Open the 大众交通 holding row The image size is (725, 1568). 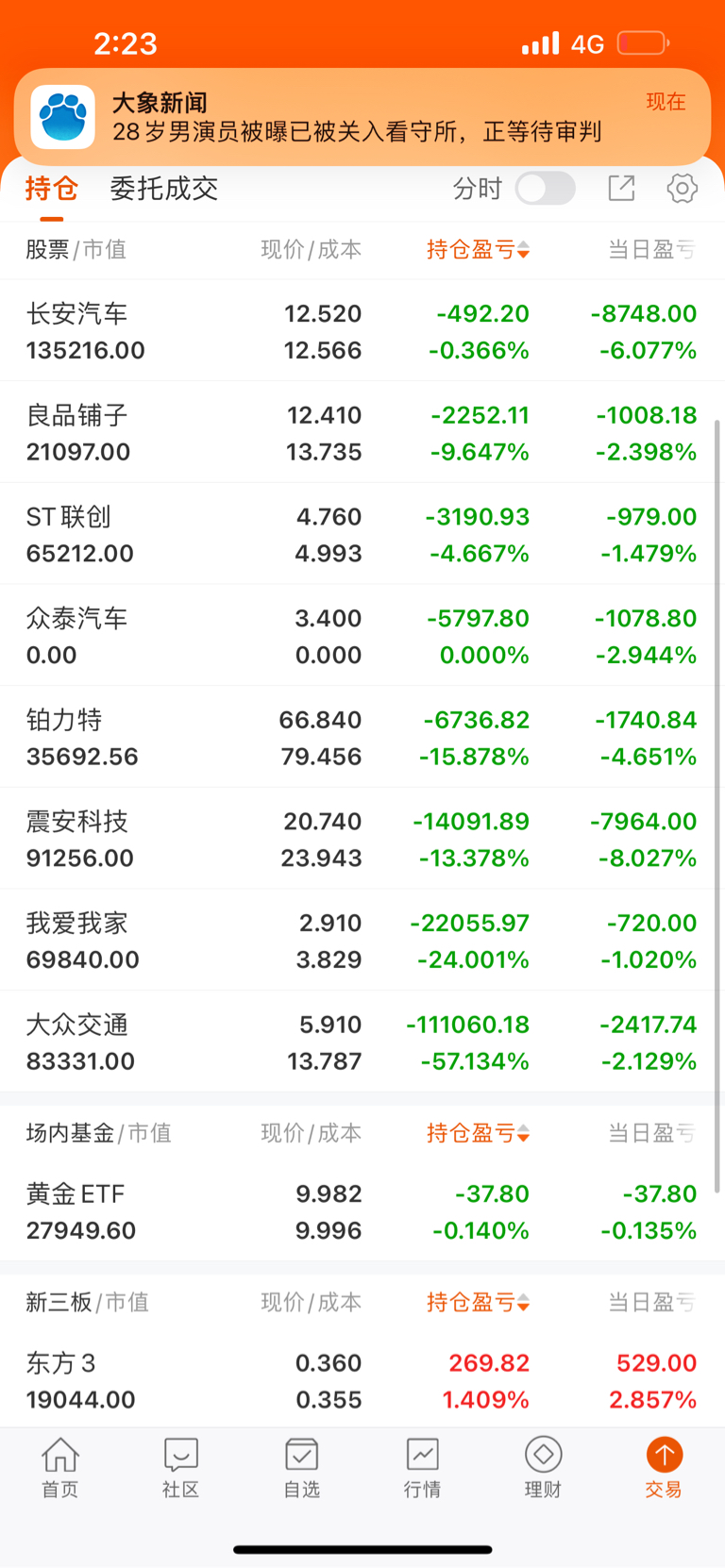(x=362, y=1043)
